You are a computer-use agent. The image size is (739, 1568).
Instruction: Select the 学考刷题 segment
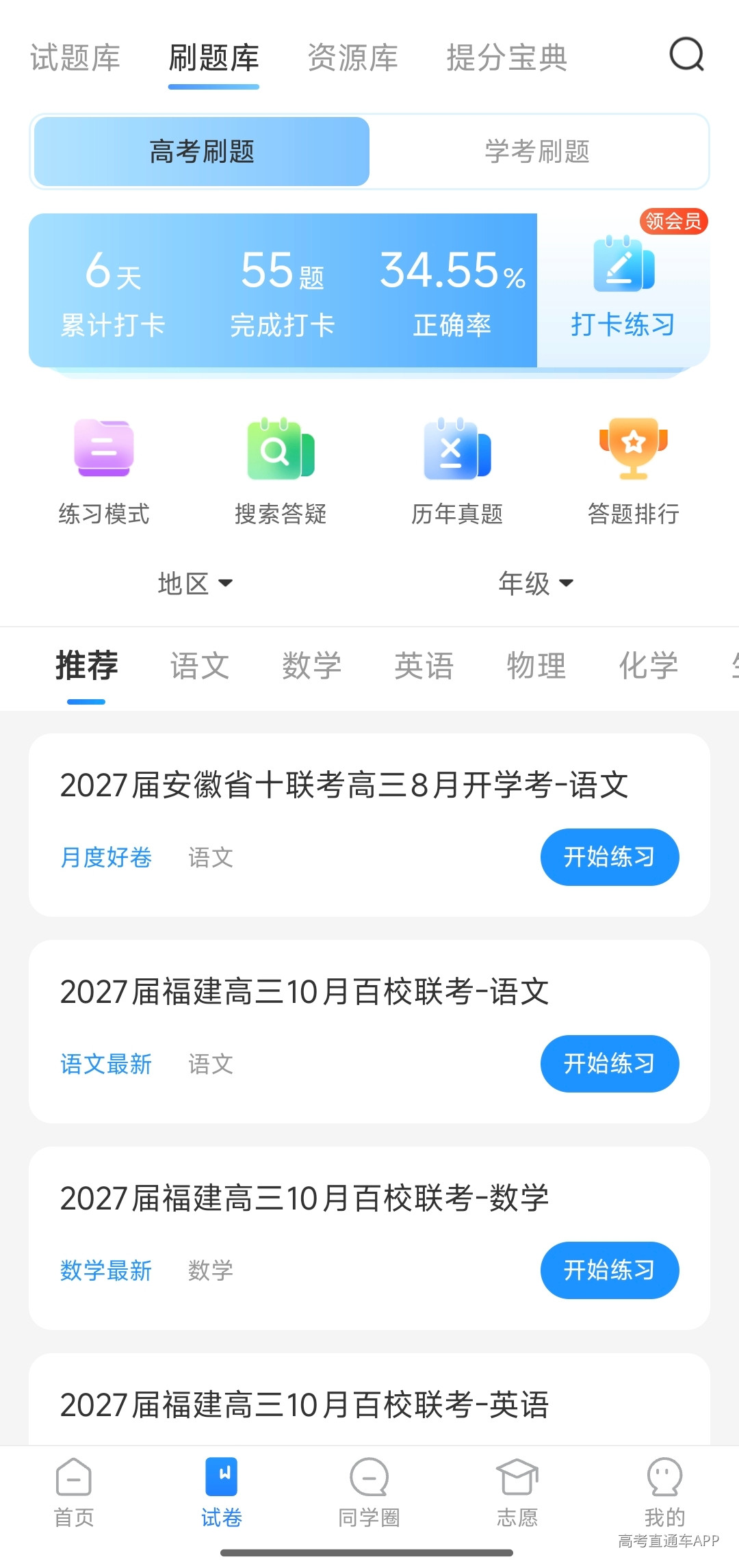point(538,151)
